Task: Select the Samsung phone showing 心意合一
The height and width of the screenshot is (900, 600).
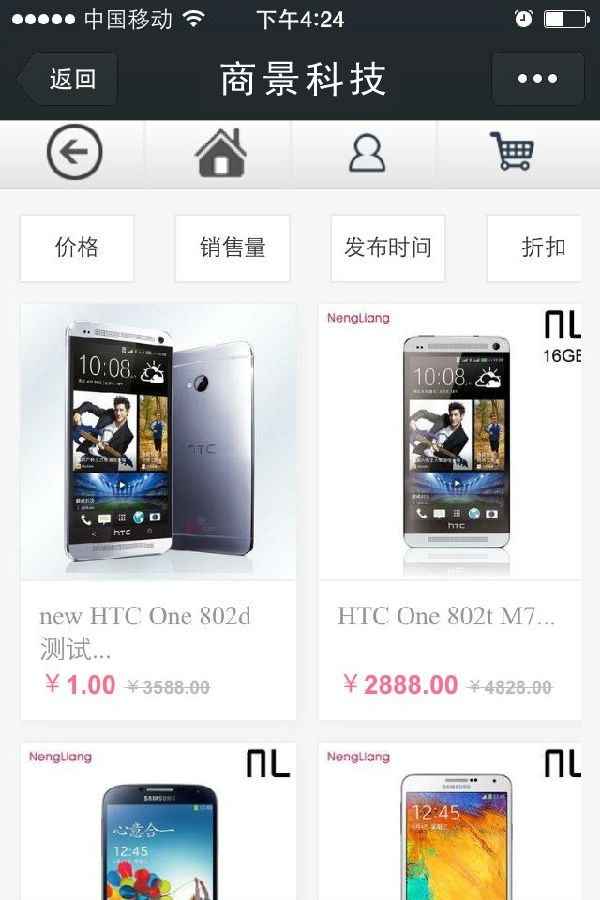Action: click(158, 825)
